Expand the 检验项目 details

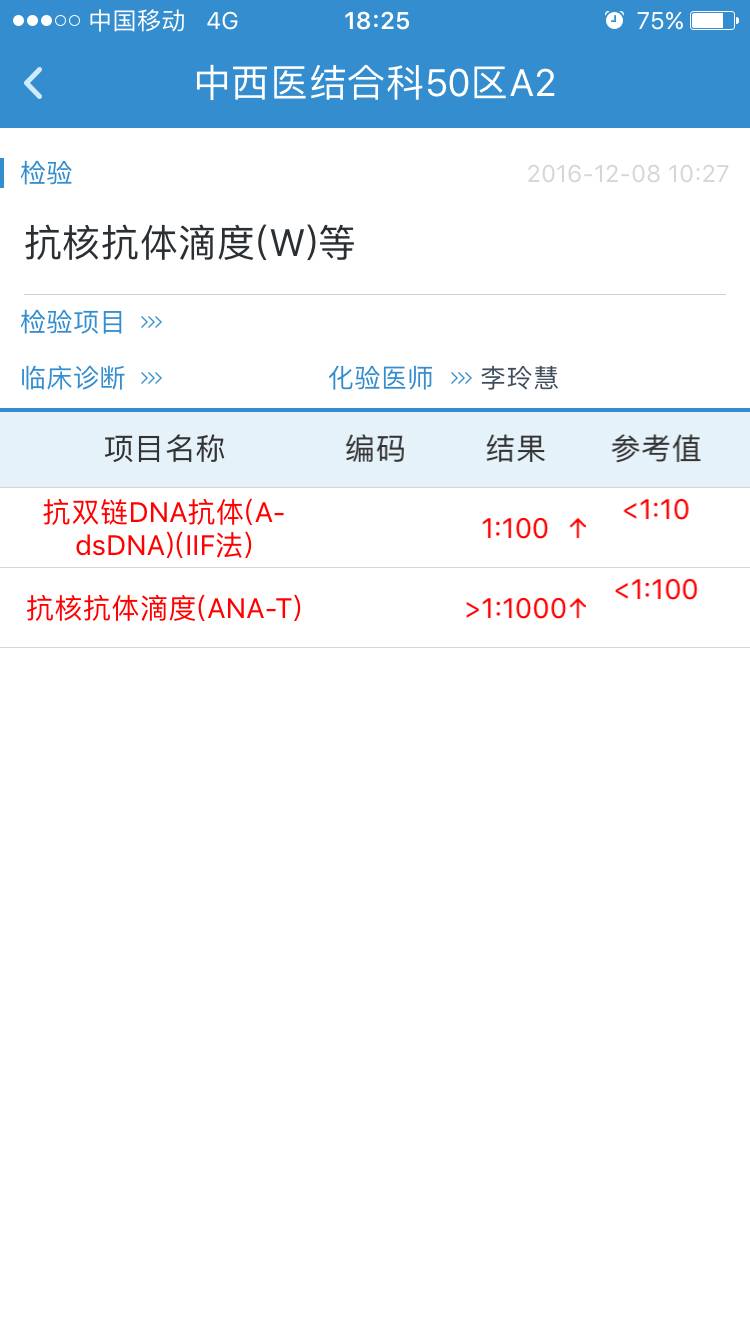point(150,322)
